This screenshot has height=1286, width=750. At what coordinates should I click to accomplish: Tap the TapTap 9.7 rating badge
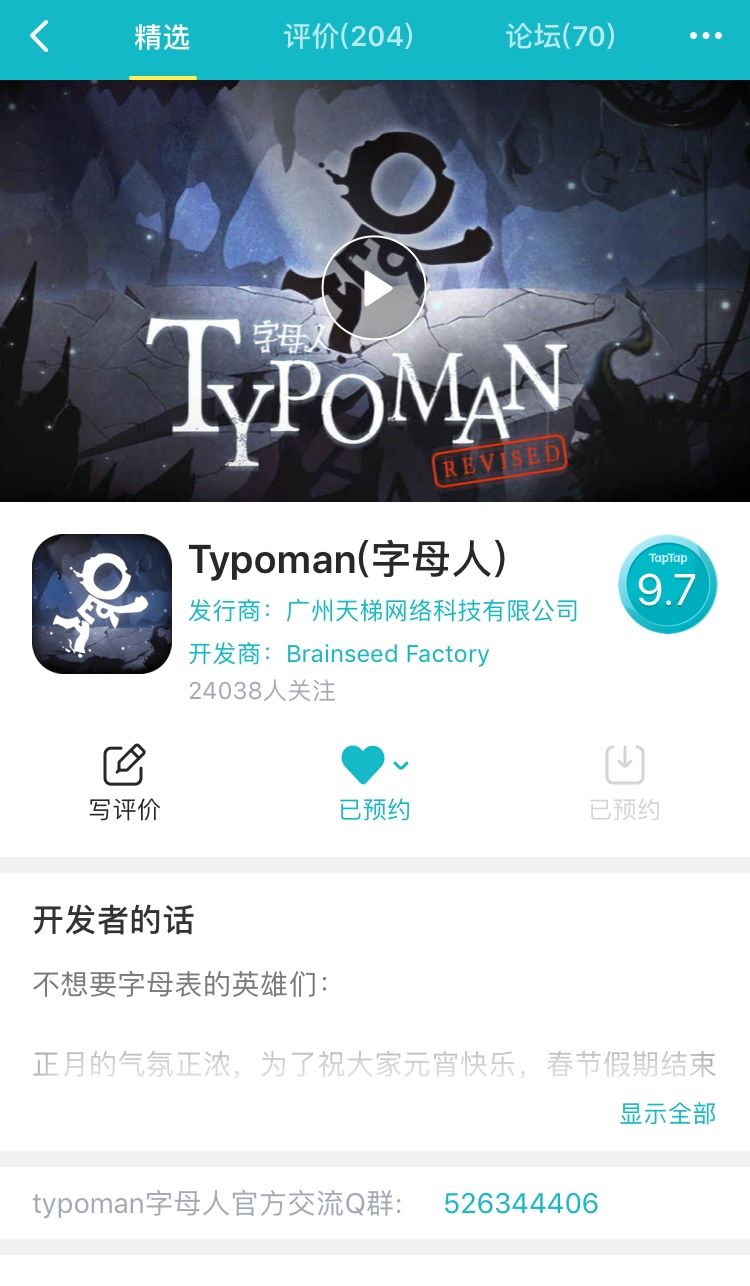666,582
